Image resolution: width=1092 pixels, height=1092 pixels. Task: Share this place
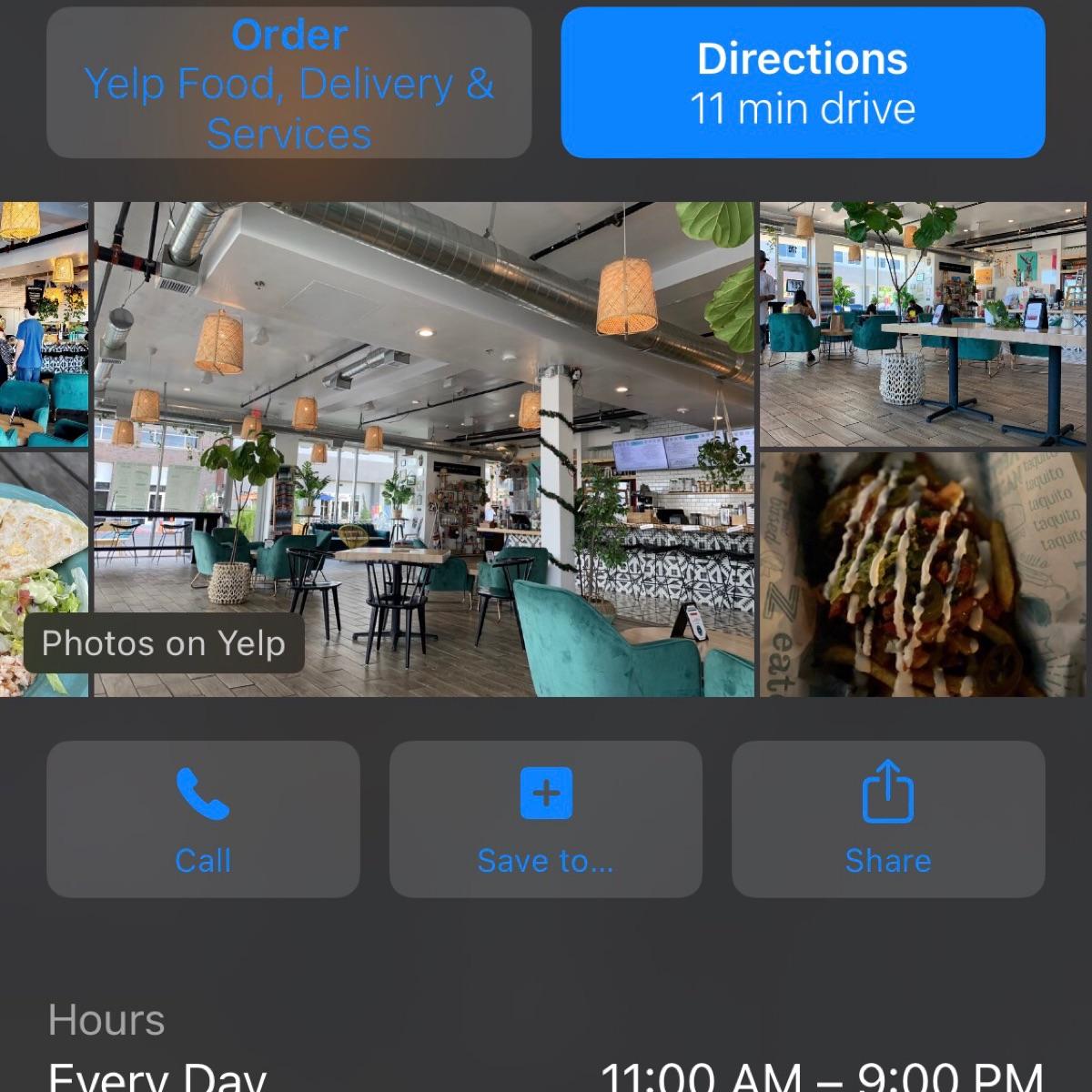coord(887,819)
